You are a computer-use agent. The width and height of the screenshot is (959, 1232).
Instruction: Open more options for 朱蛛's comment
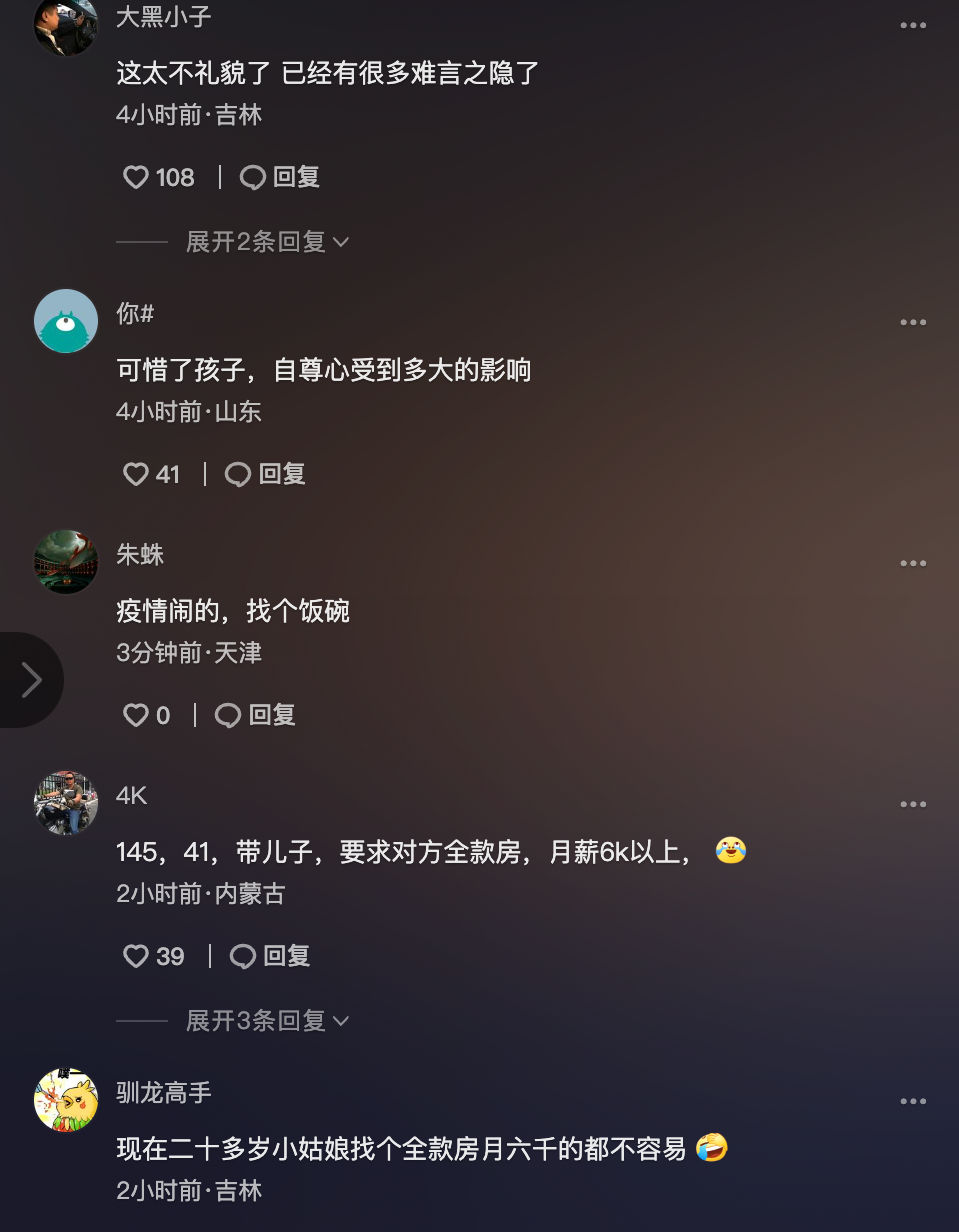click(x=912, y=563)
